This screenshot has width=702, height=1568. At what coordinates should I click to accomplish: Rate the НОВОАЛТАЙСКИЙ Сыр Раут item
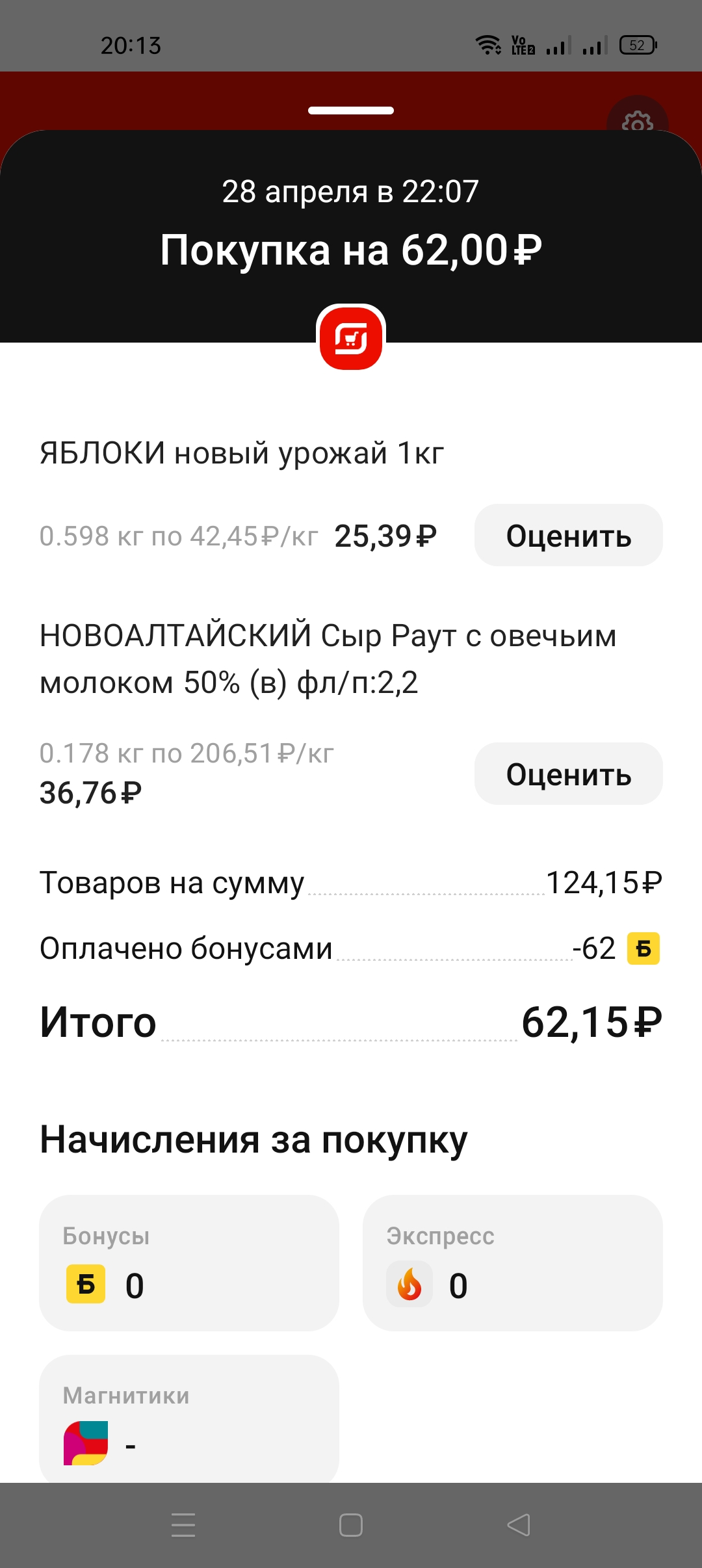coord(568,774)
